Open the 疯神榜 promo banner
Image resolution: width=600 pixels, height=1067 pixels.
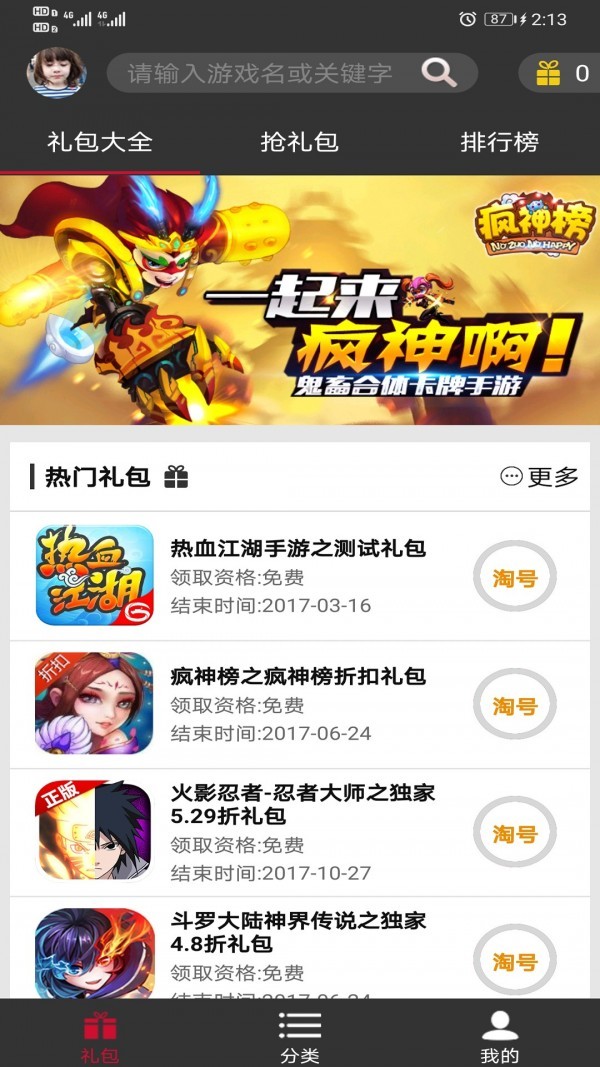pos(300,300)
